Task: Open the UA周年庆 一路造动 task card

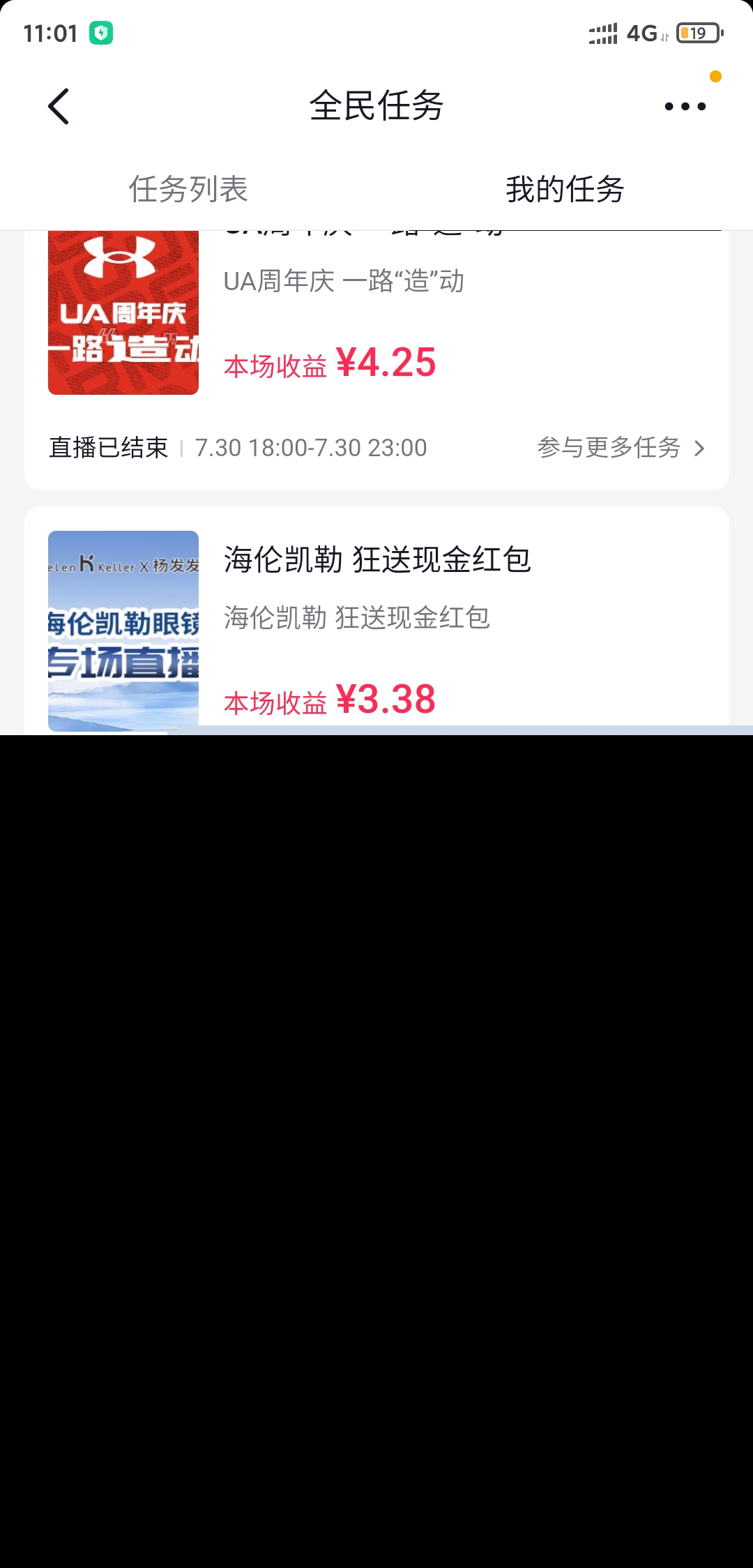Action: click(376, 360)
